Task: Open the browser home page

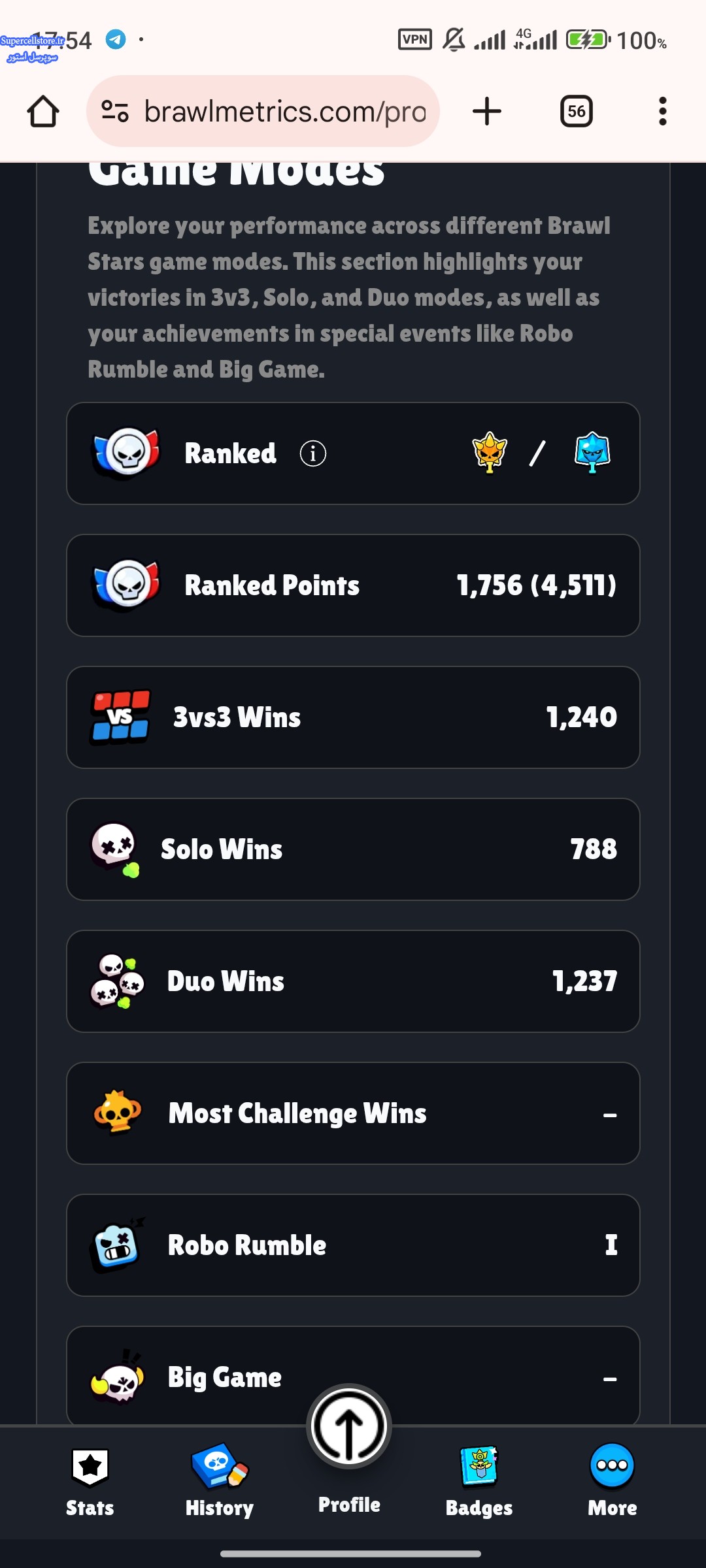Action: pyautogui.click(x=43, y=112)
